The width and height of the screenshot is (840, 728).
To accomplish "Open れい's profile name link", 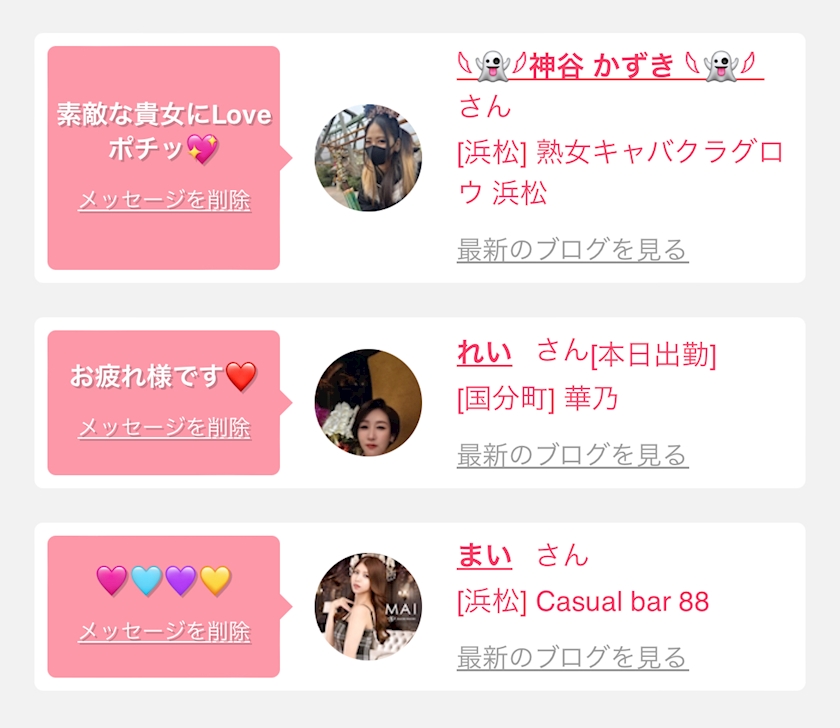I will coord(484,352).
